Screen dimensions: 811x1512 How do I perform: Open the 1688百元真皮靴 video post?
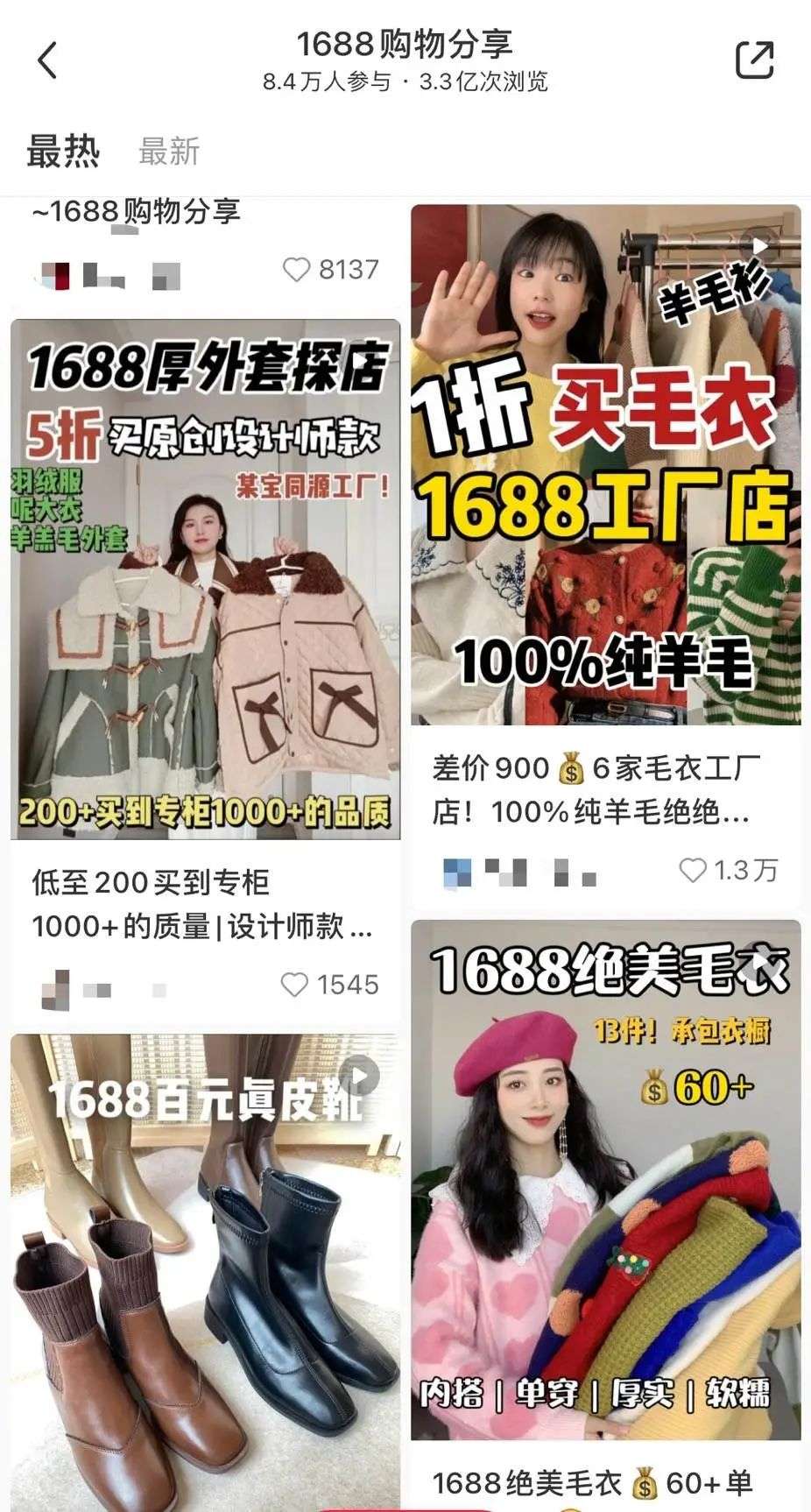click(x=206, y=1270)
